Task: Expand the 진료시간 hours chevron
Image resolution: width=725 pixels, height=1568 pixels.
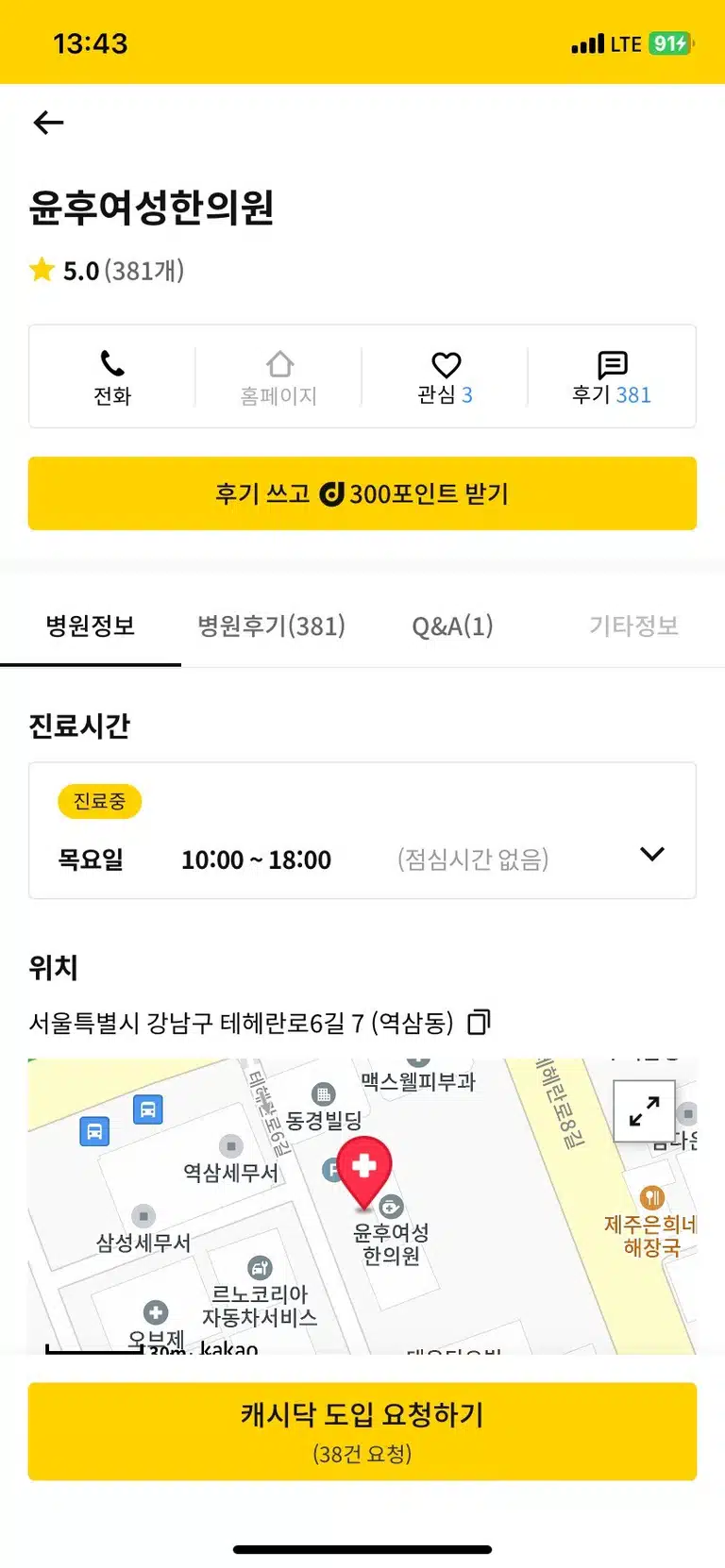Action: point(652,854)
